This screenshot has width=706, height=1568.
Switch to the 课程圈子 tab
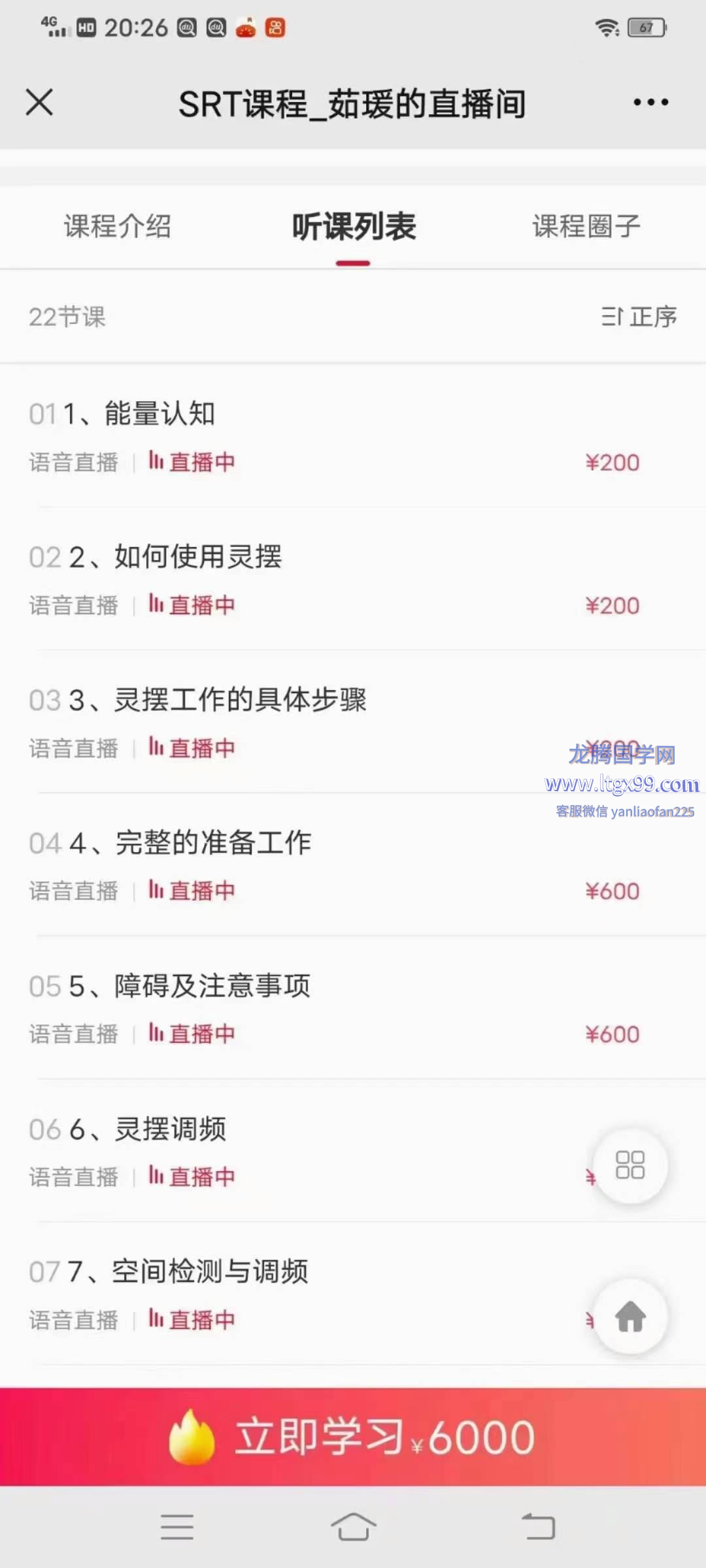click(586, 227)
